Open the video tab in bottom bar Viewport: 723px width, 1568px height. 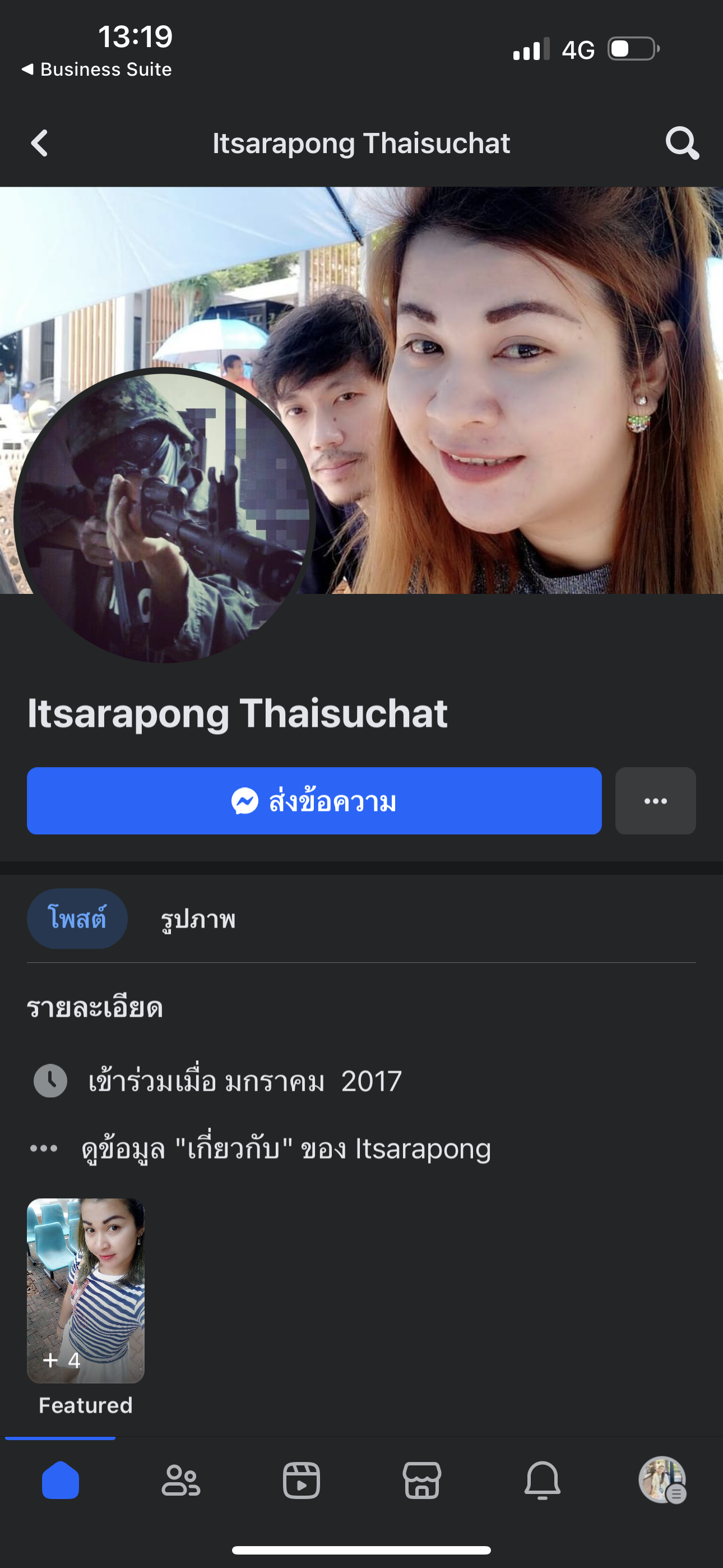(x=302, y=1481)
